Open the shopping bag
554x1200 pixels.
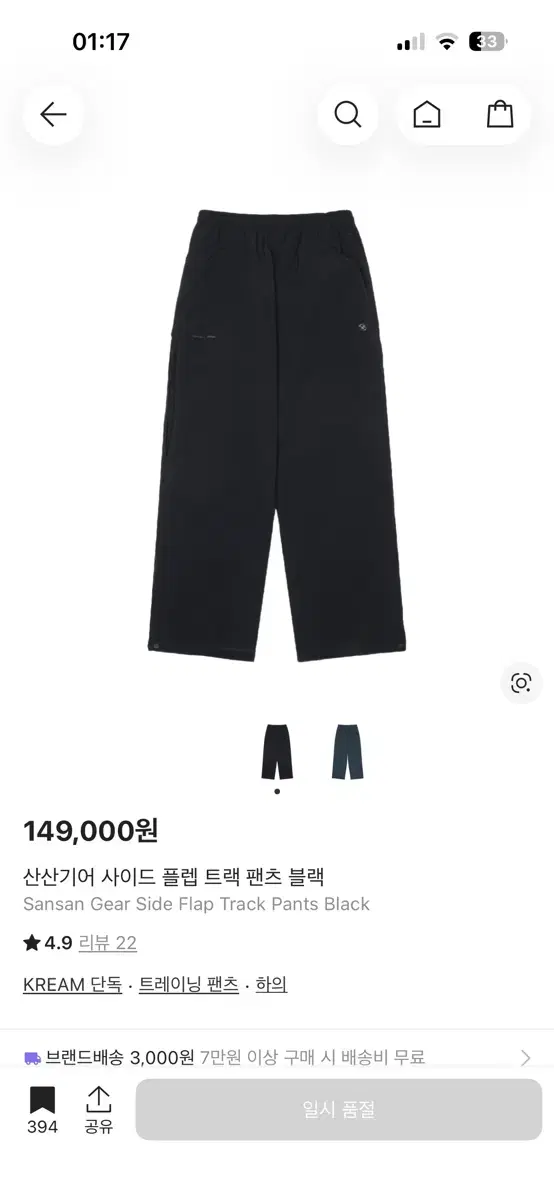tap(500, 115)
